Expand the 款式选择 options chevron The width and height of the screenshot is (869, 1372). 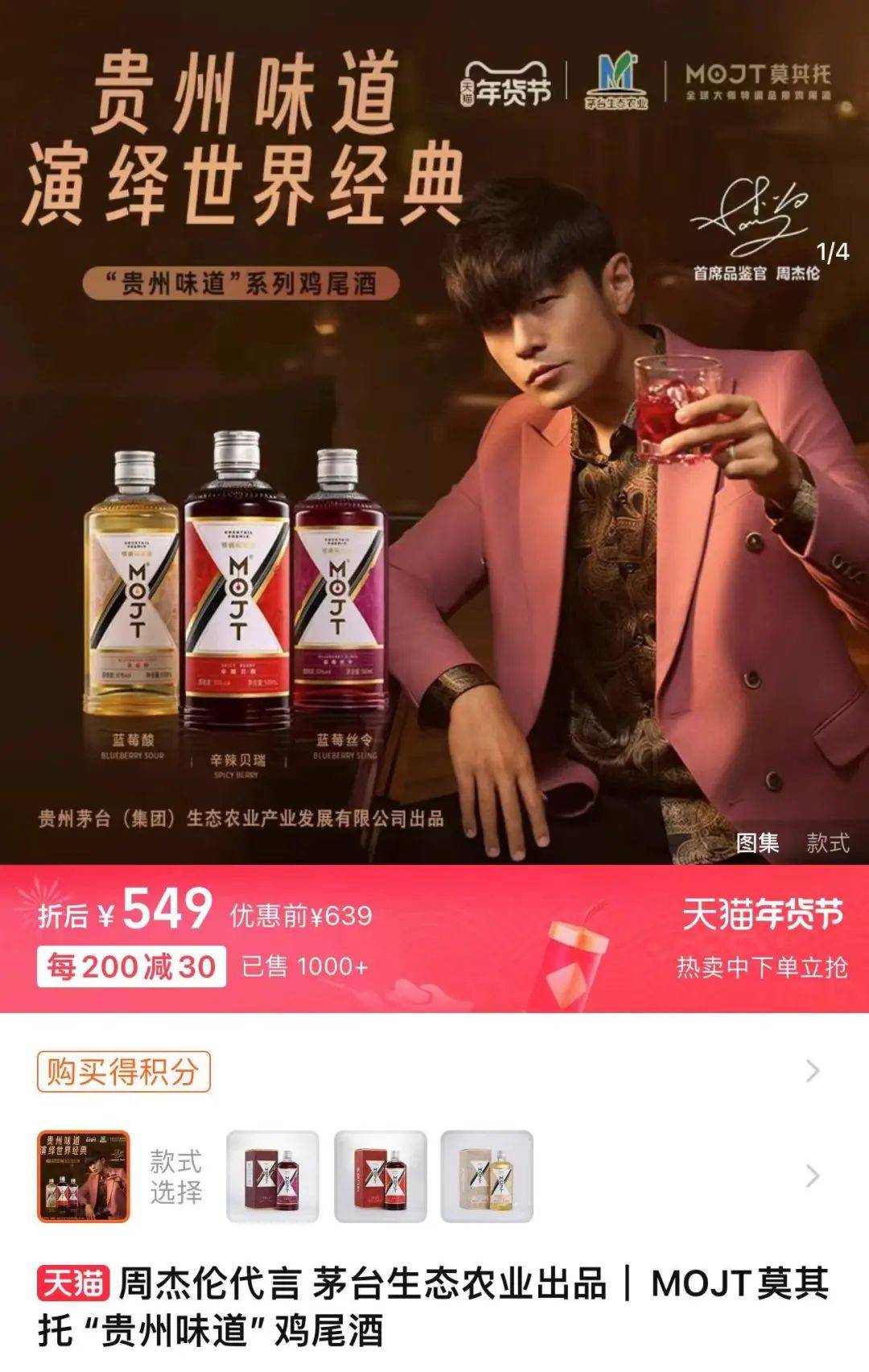click(x=813, y=1176)
